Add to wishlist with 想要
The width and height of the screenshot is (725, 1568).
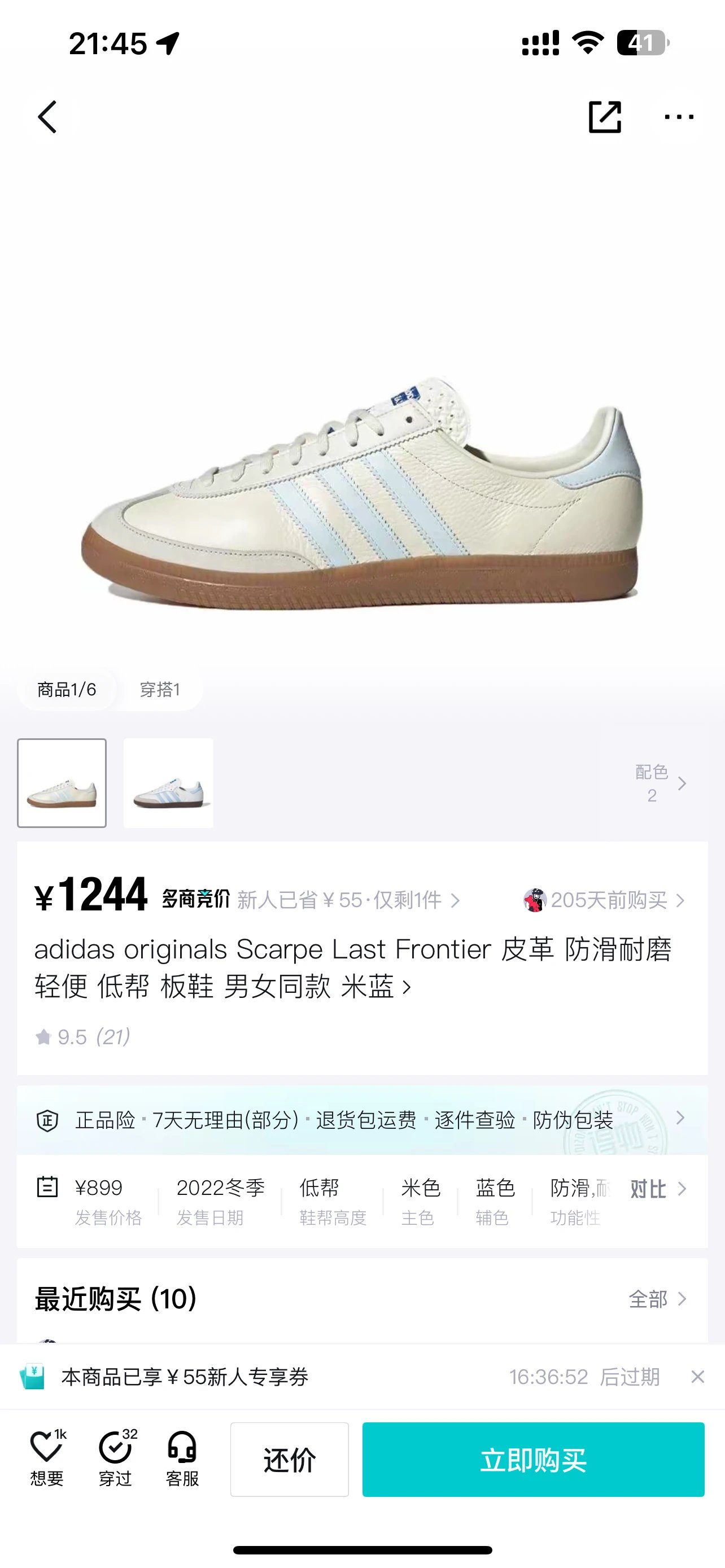(x=47, y=1458)
